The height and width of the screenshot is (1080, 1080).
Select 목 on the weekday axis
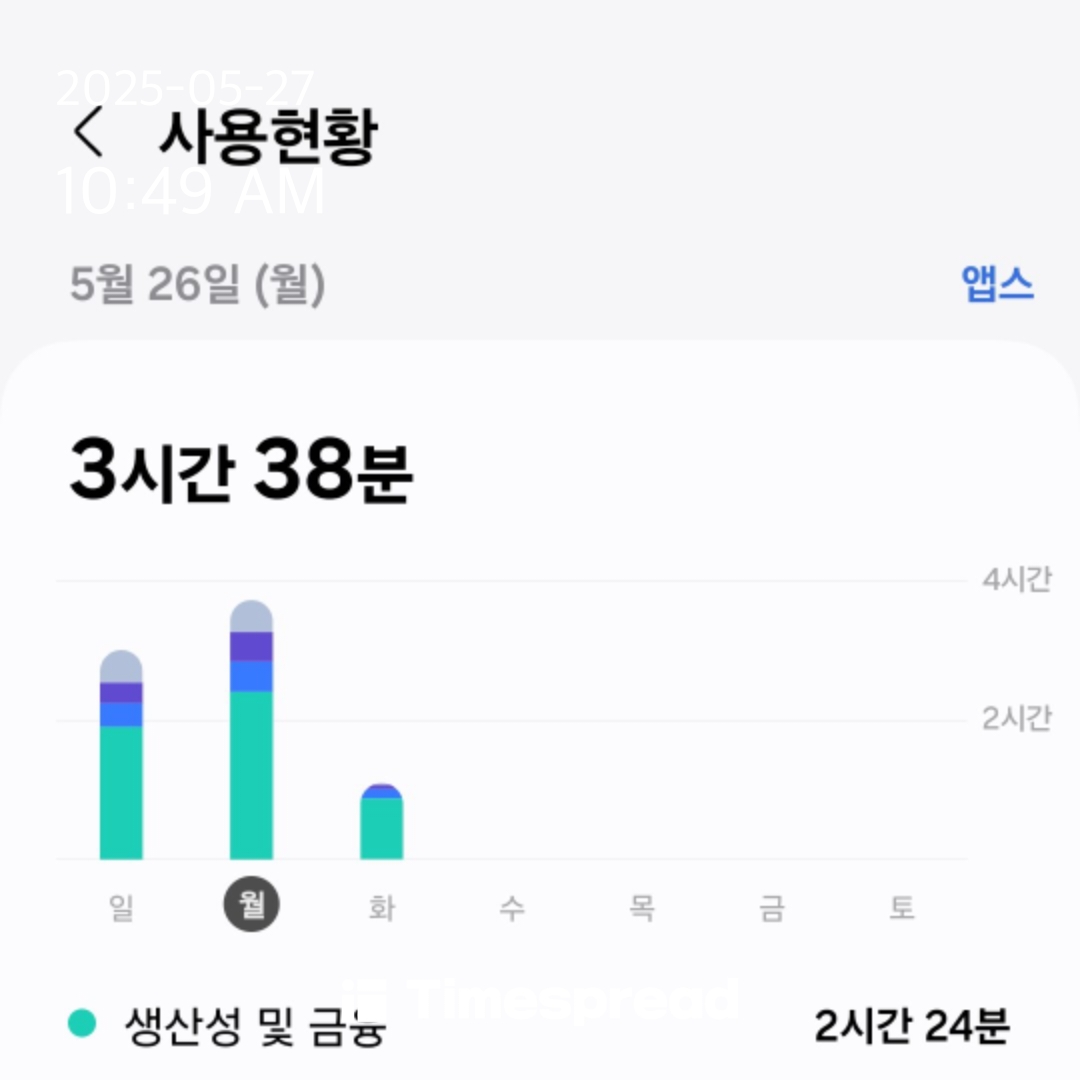[642, 908]
